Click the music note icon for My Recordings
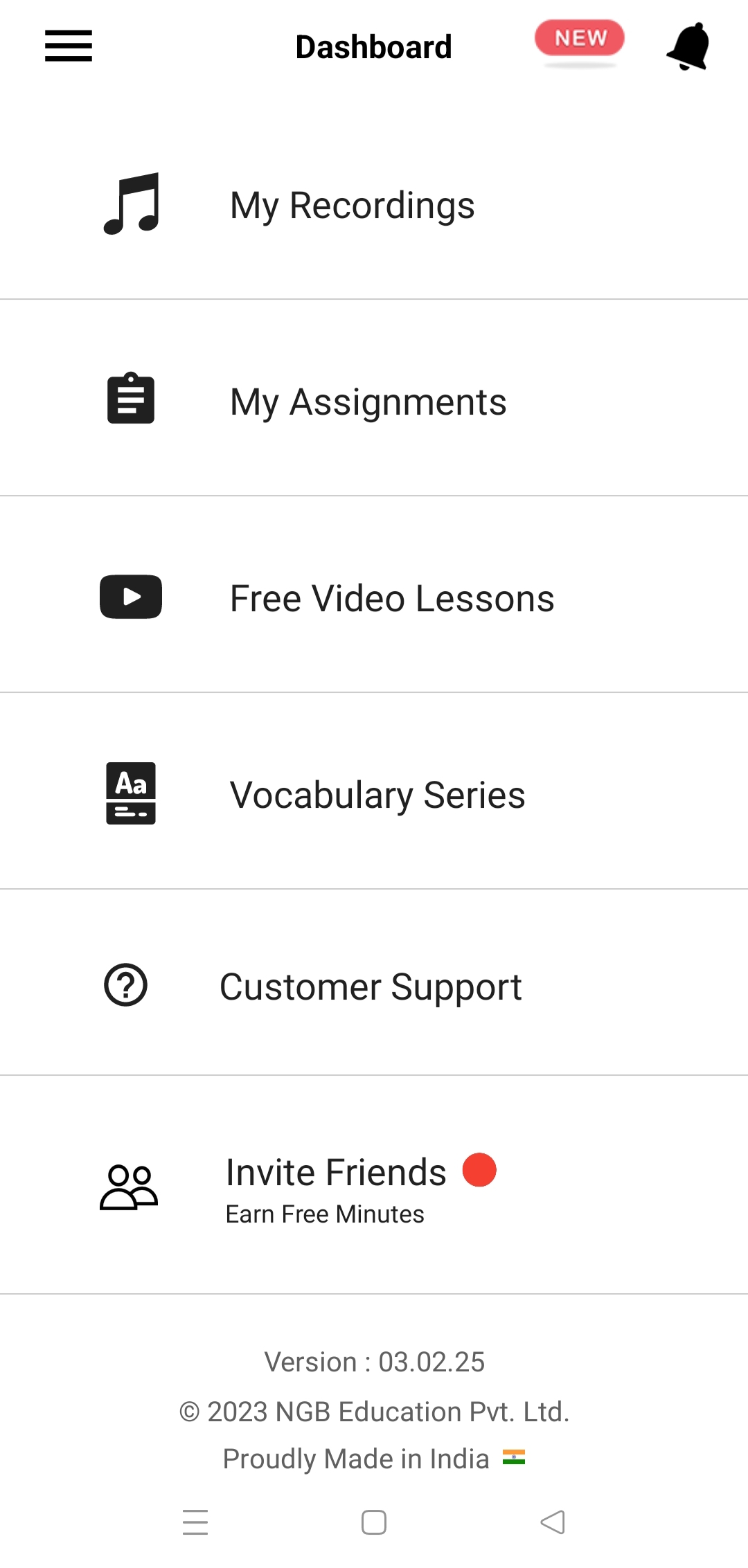The image size is (748, 1568). point(132,204)
